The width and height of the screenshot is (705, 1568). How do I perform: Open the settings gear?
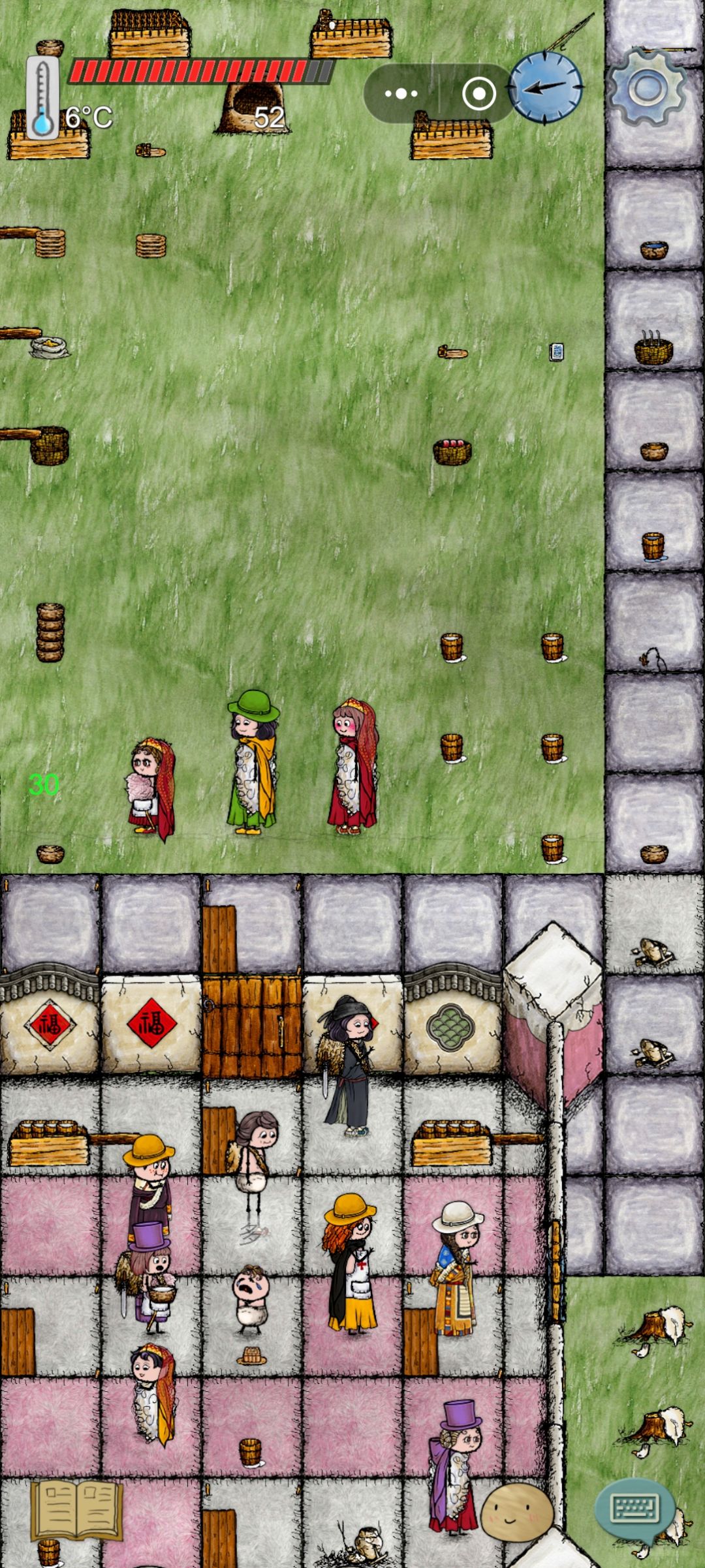click(648, 87)
